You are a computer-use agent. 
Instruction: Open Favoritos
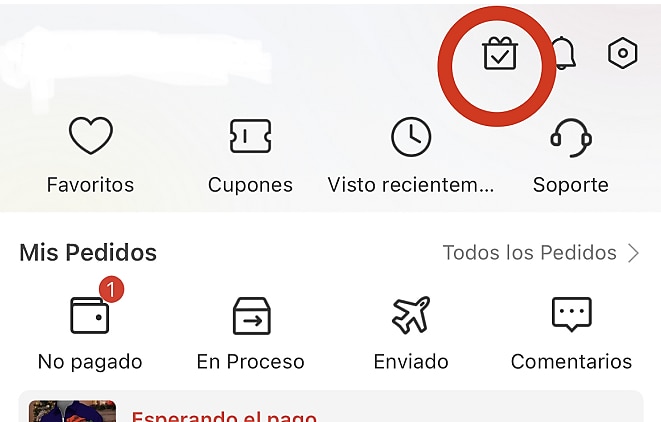90,156
